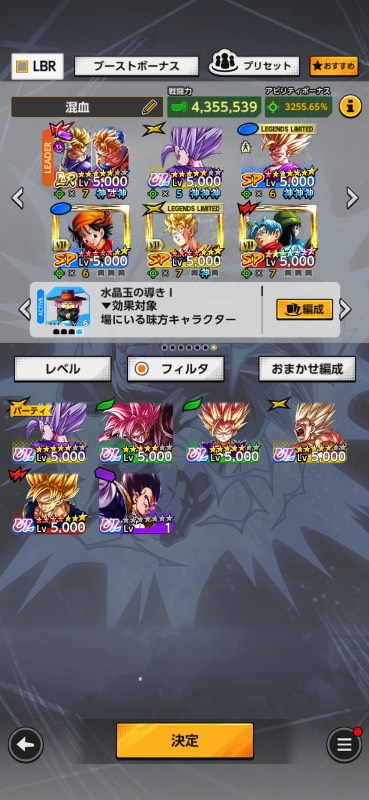The height and width of the screenshot is (800, 369).
Task: Open the プリセット party presets
Action: point(254,66)
